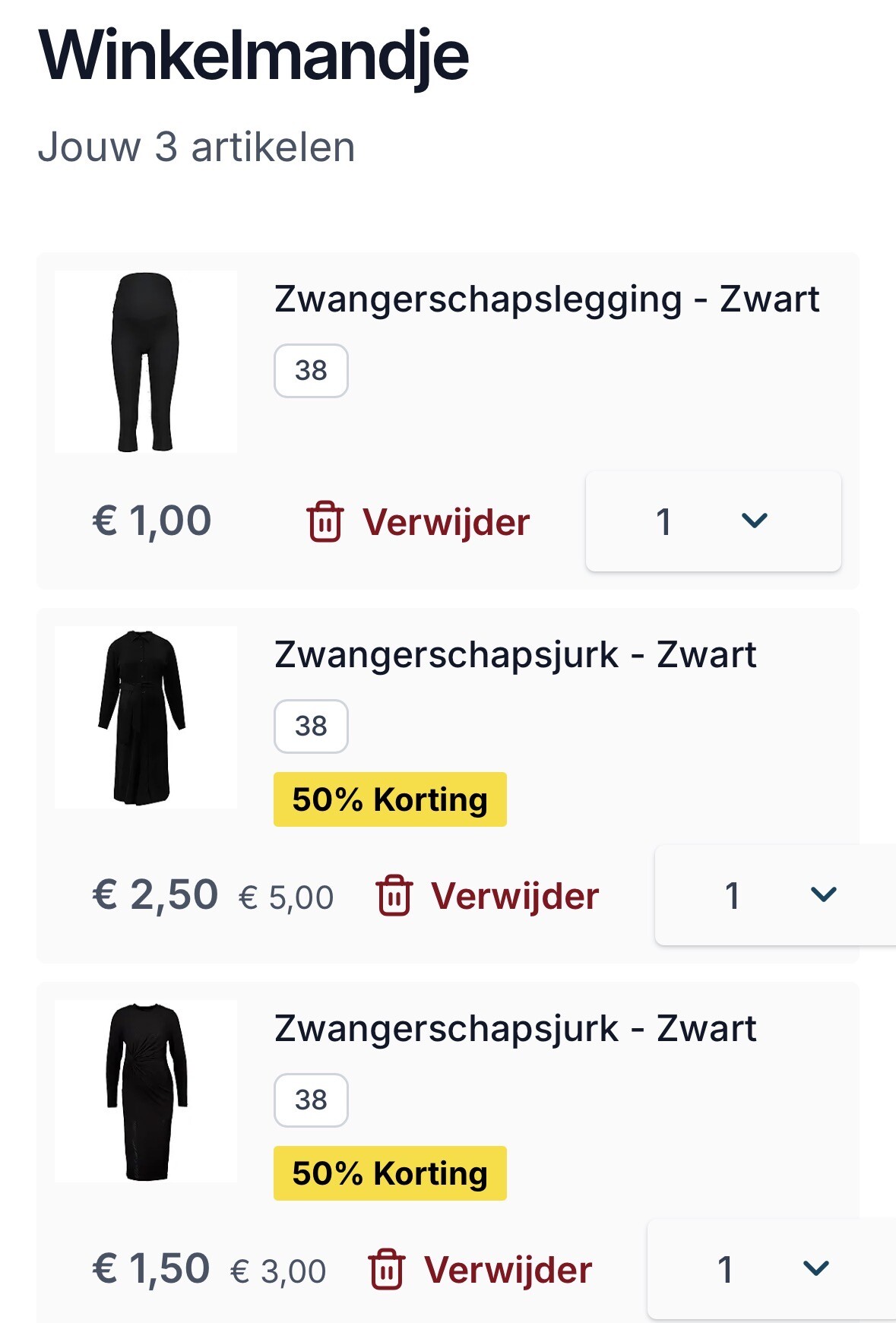Click the trash icon next to the first Zwangerschapsjurk
896x1323 pixels.
[394, 896]
